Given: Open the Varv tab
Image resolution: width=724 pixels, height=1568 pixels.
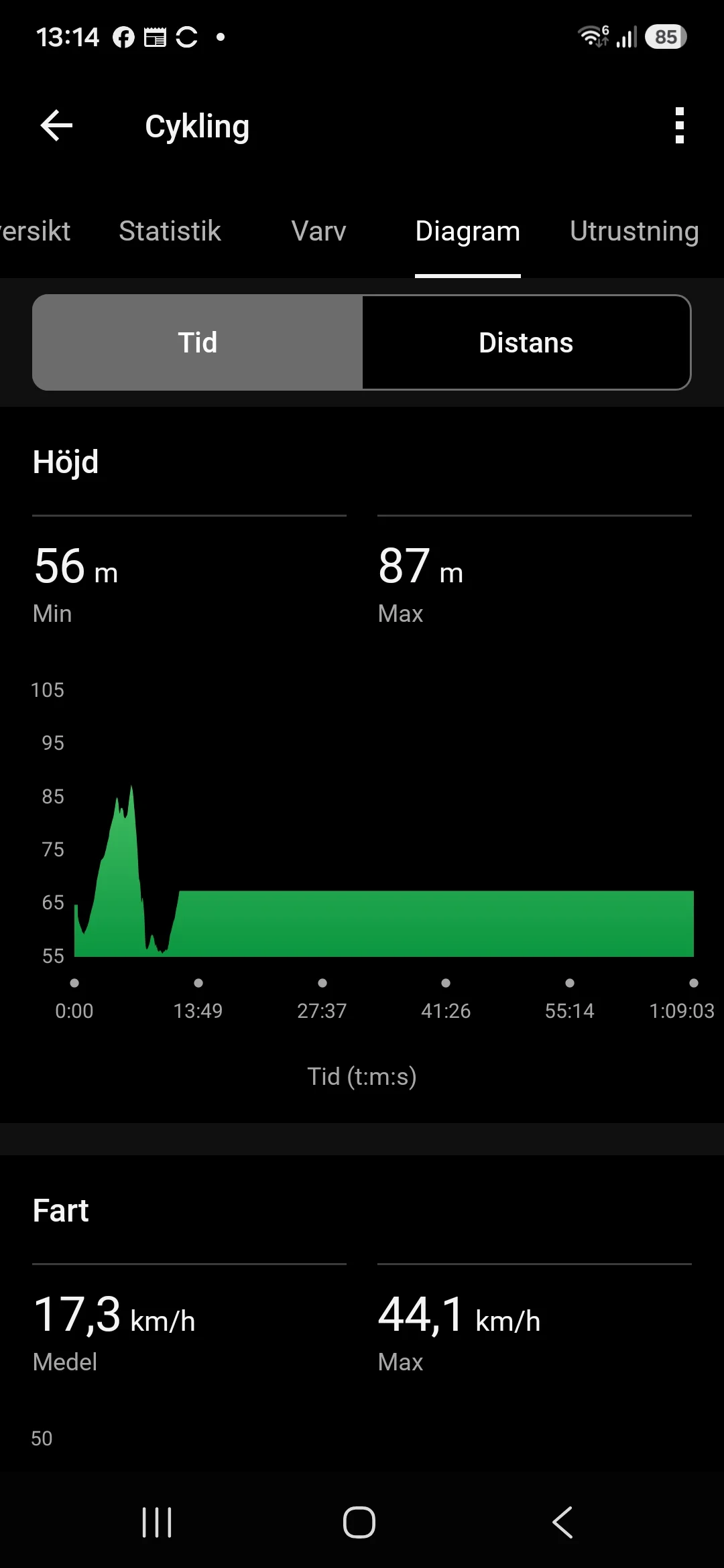Looking at the screenshot, I should click(318, 231).
